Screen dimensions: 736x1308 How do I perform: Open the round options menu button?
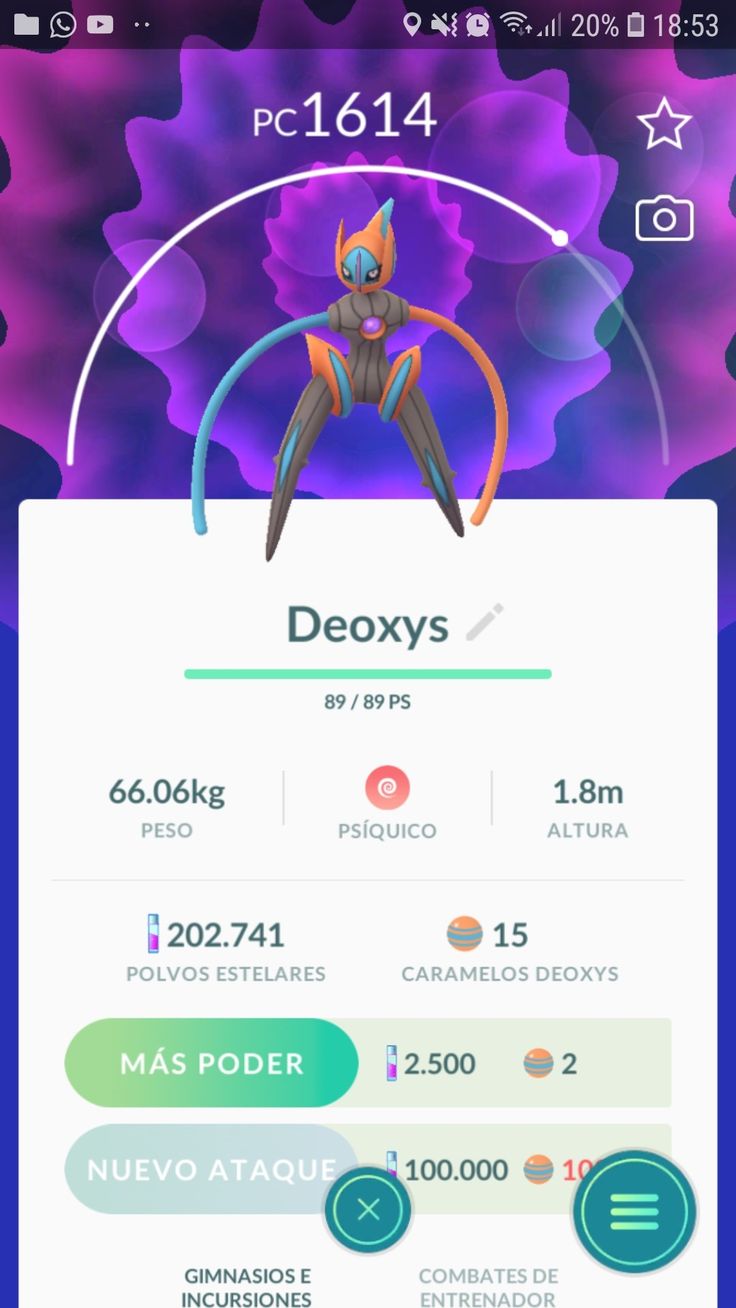tap(634, 1211)
